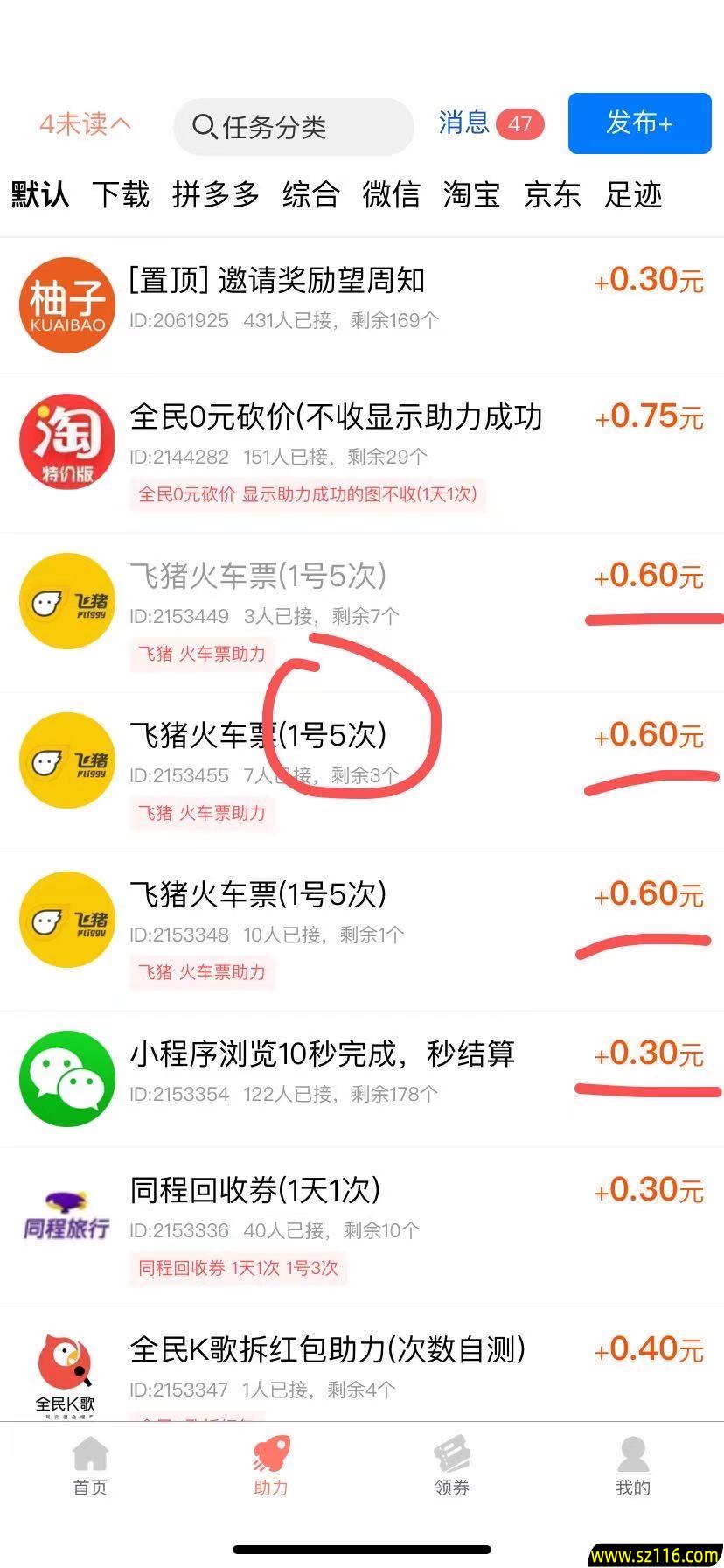724x1568 pixels.
Task: Switch to the 领券 tab
Action: click(x=452, y=1467)
